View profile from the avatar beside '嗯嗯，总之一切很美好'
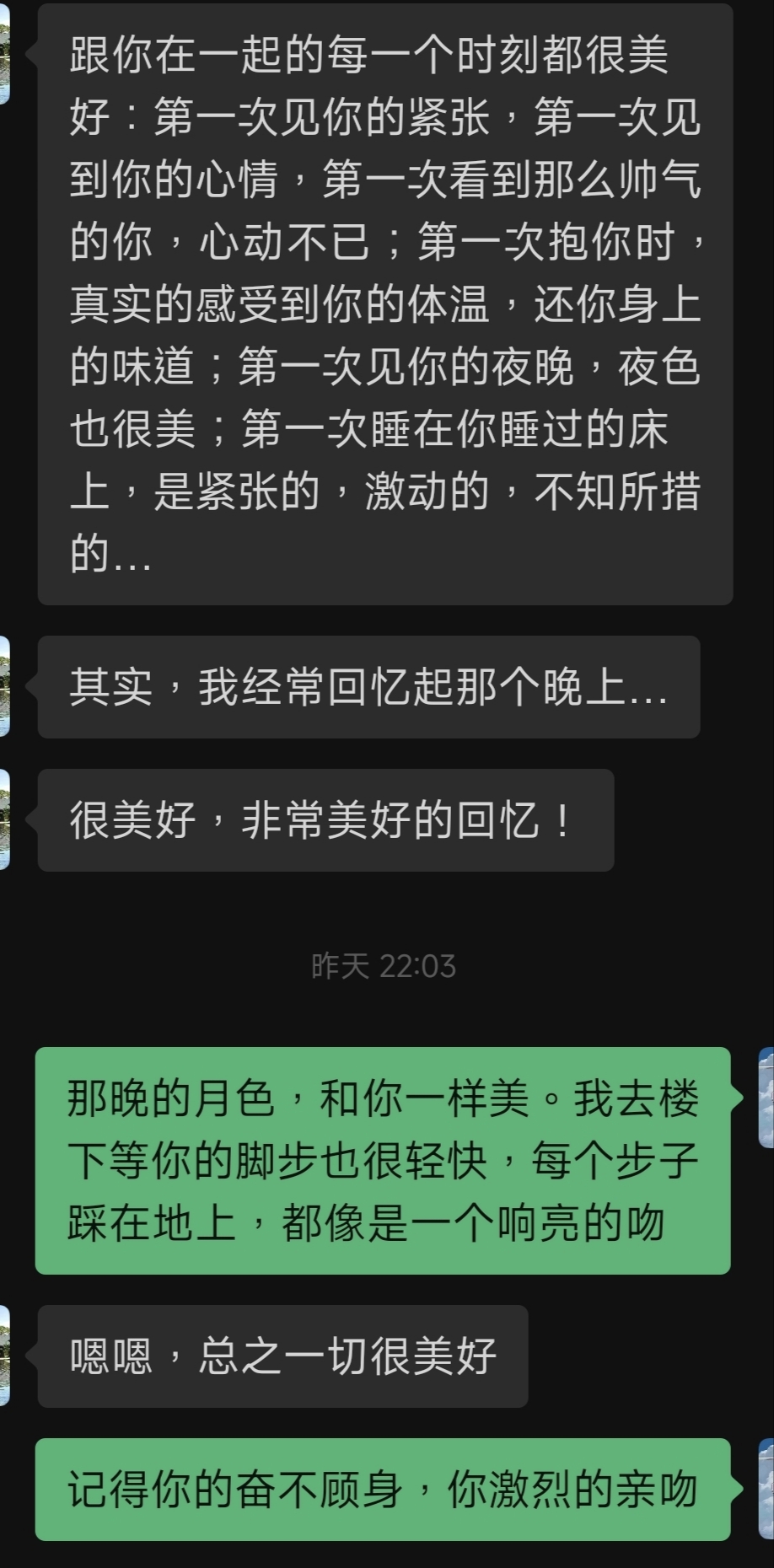This screenshot has width=774, height=1568. click(x=4, y=1356)
